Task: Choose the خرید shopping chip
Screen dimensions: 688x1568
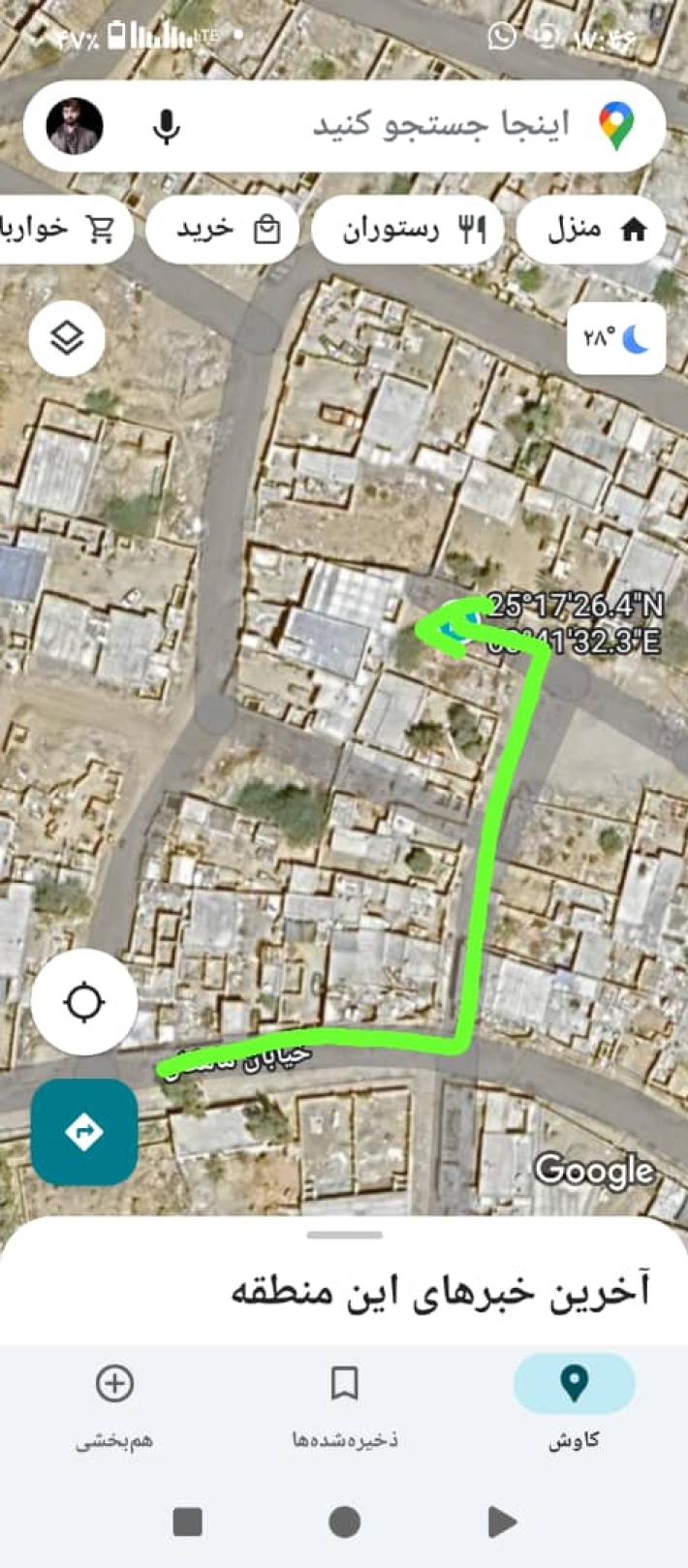Action: 223,230
